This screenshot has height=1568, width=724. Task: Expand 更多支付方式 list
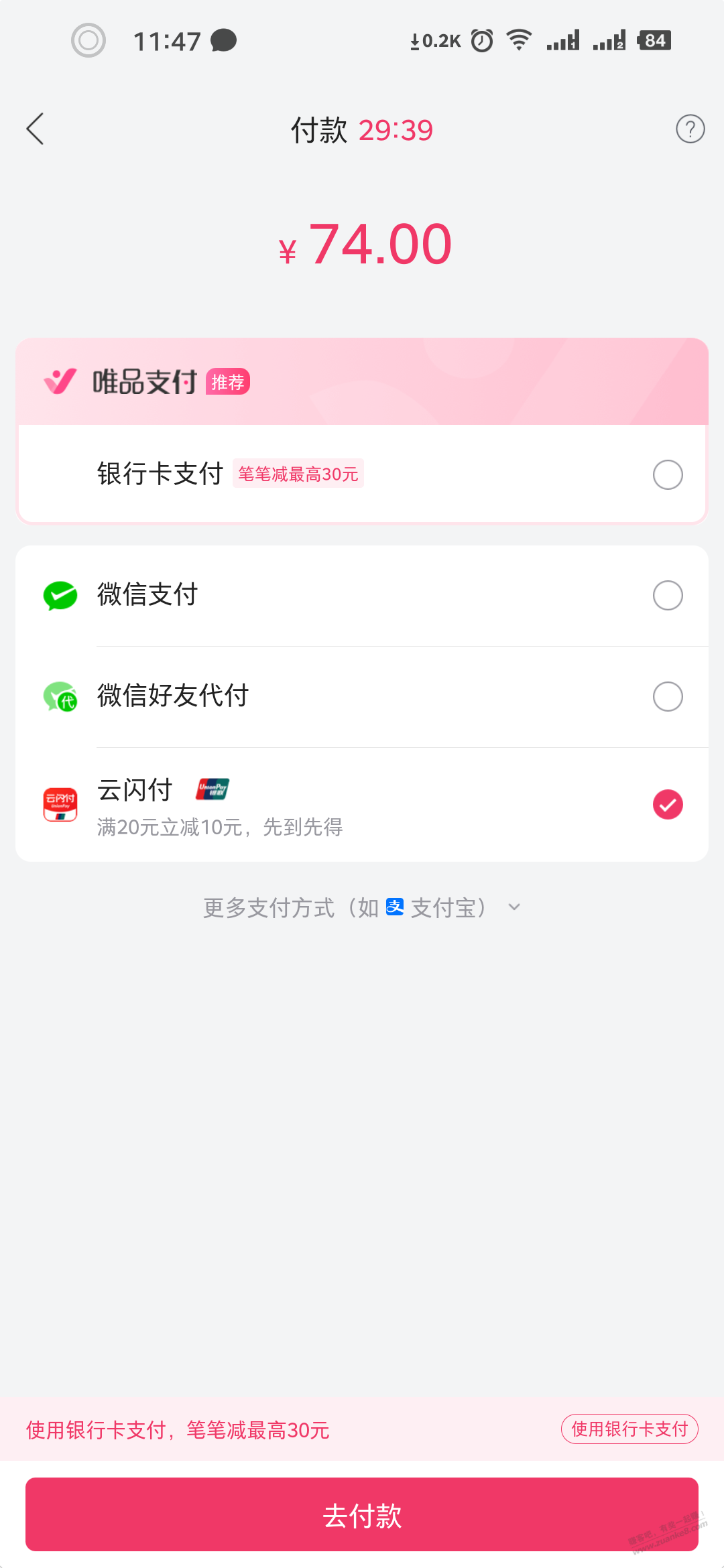[x=362, y=908]
